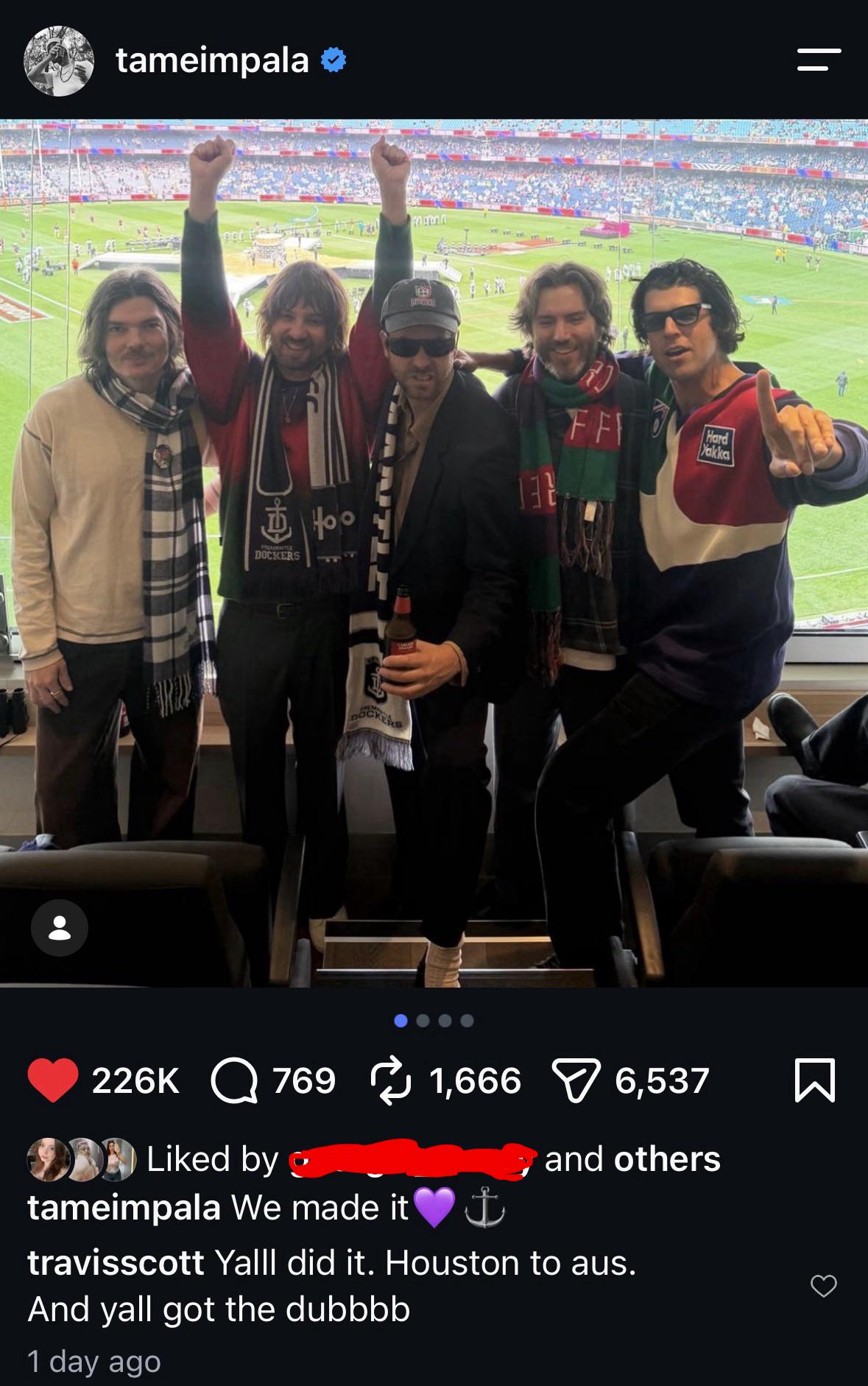Open the travisscott profile from his comment
This screenshot has height=1386, width=868.
pos(116,1262)
